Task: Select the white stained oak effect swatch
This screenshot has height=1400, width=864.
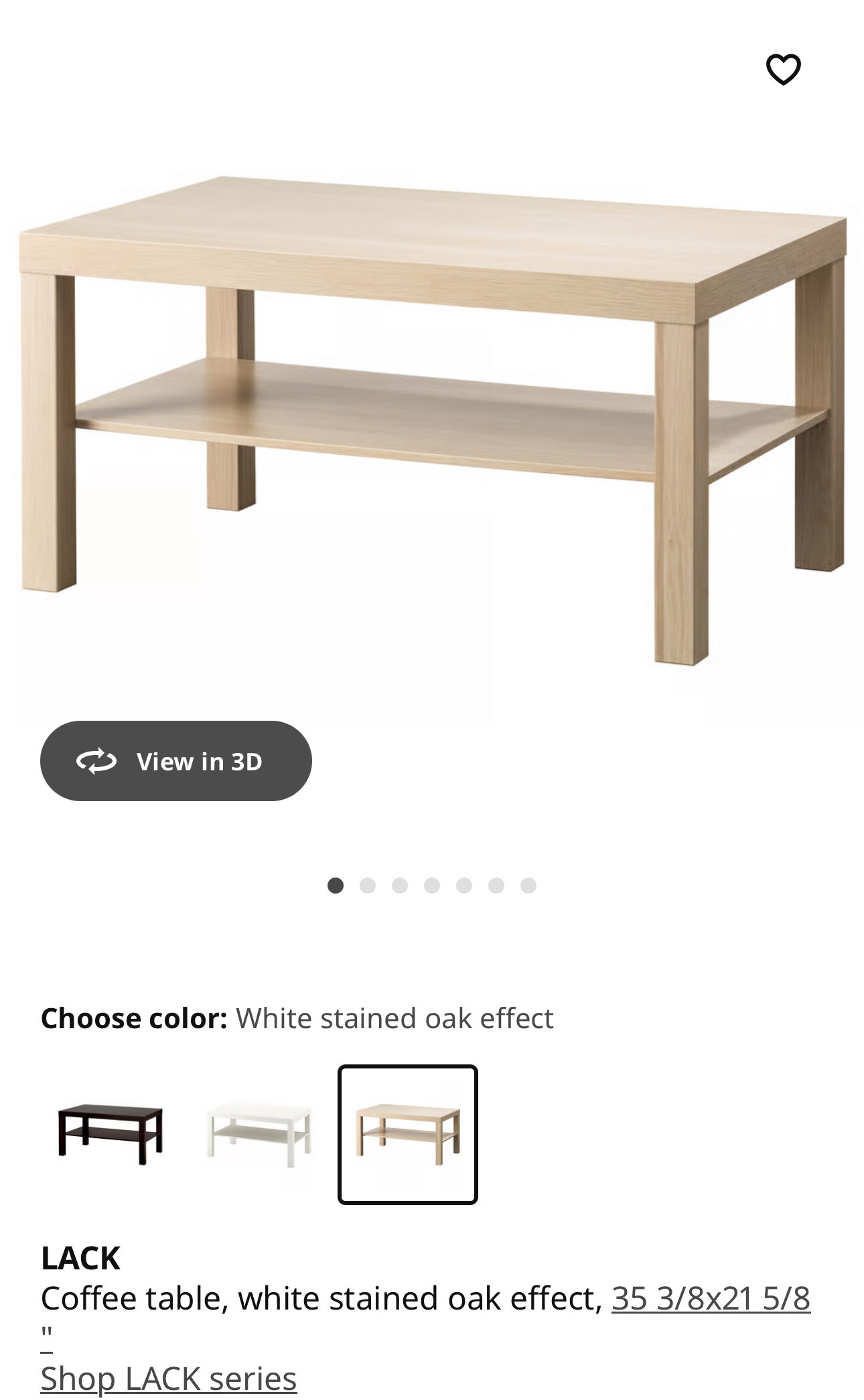Action: (x=407, y=1135)
